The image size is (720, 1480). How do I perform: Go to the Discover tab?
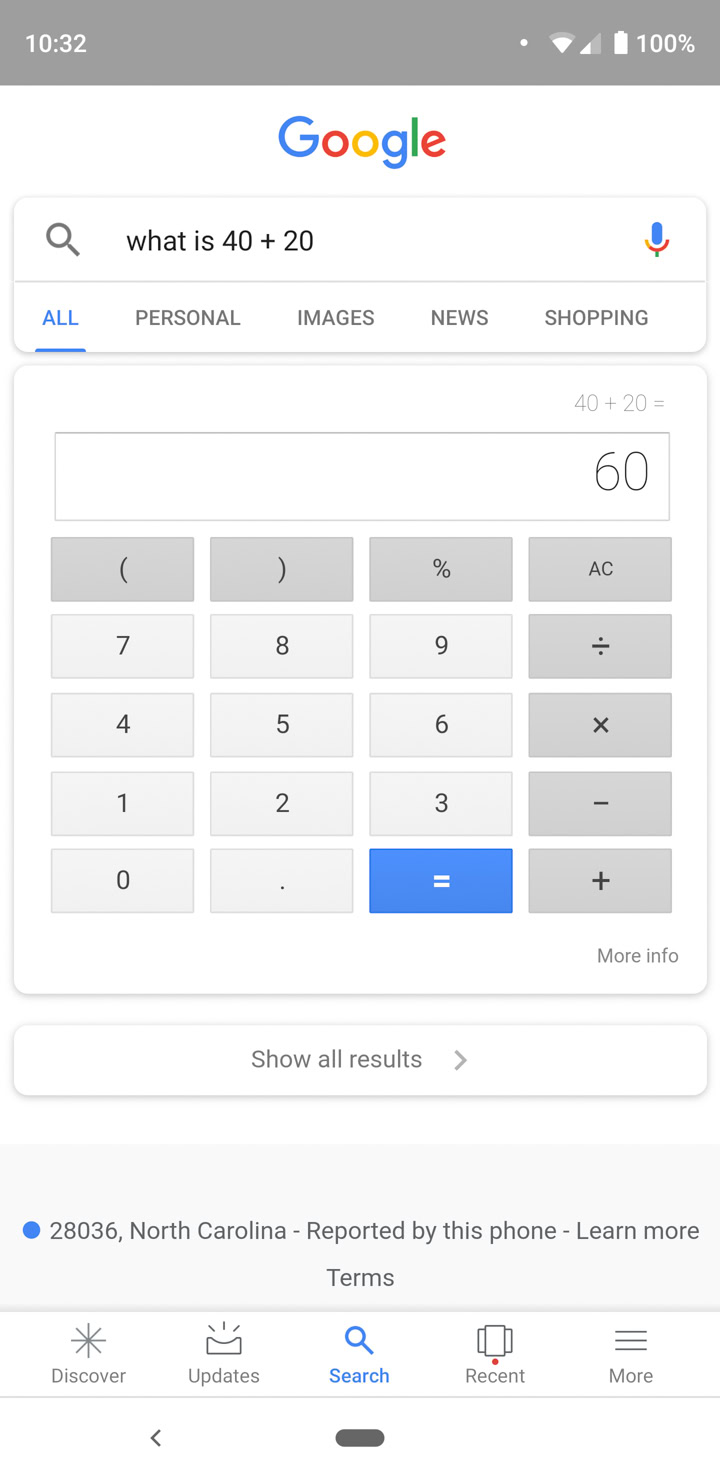click(88, 1355)
